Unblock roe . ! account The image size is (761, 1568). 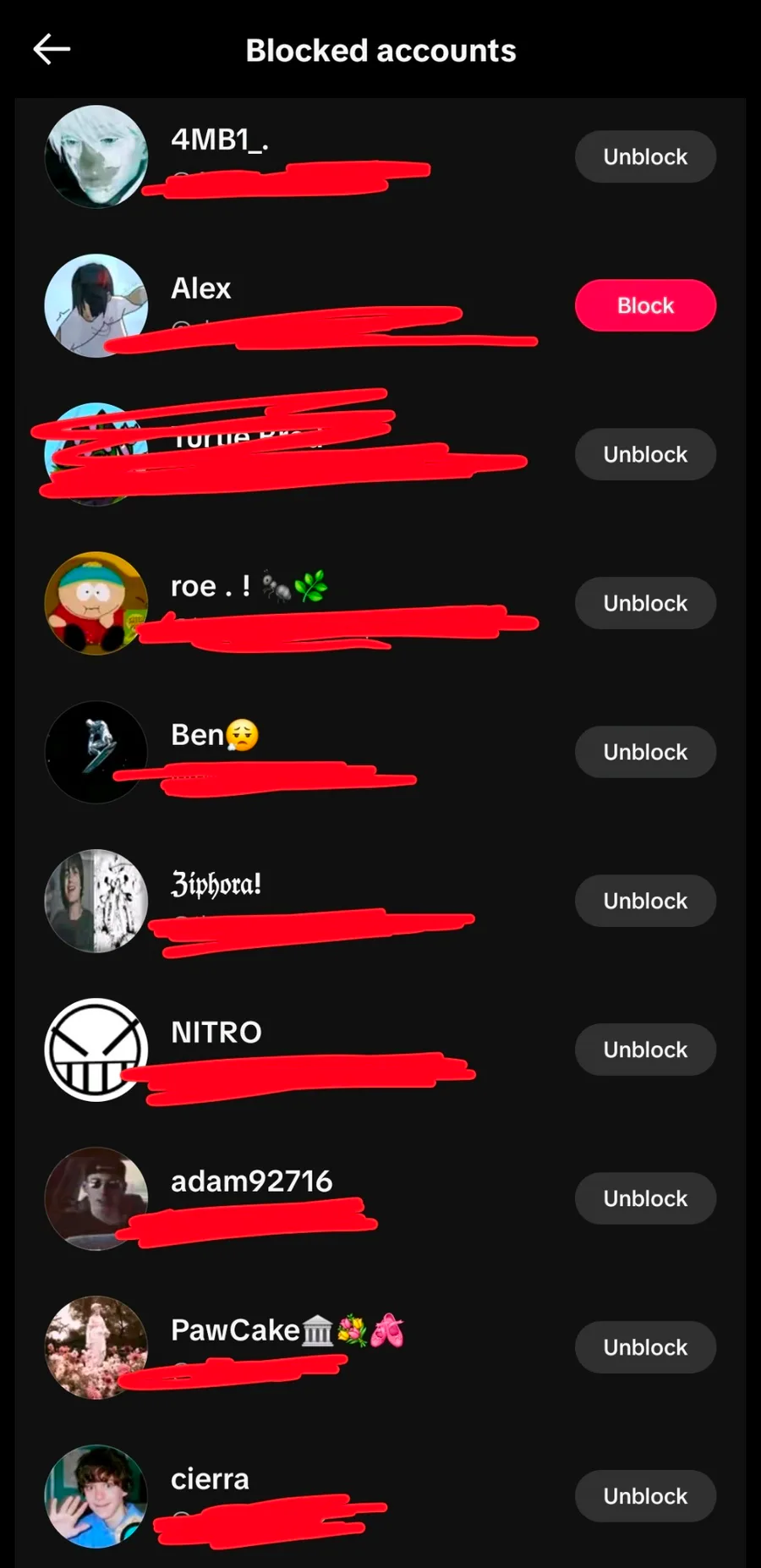coord(645,603)
